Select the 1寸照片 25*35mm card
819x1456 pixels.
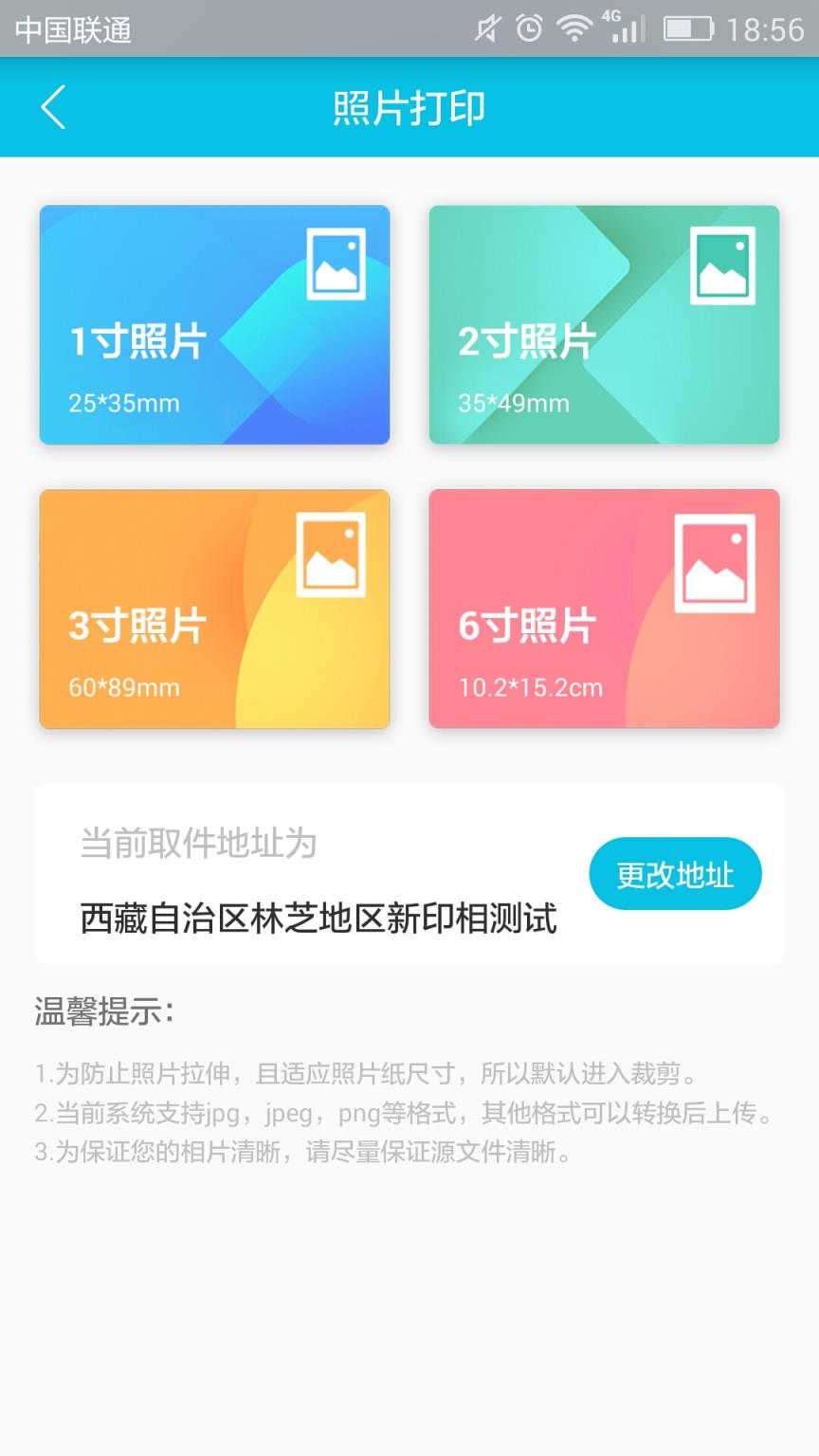point(213,325)
